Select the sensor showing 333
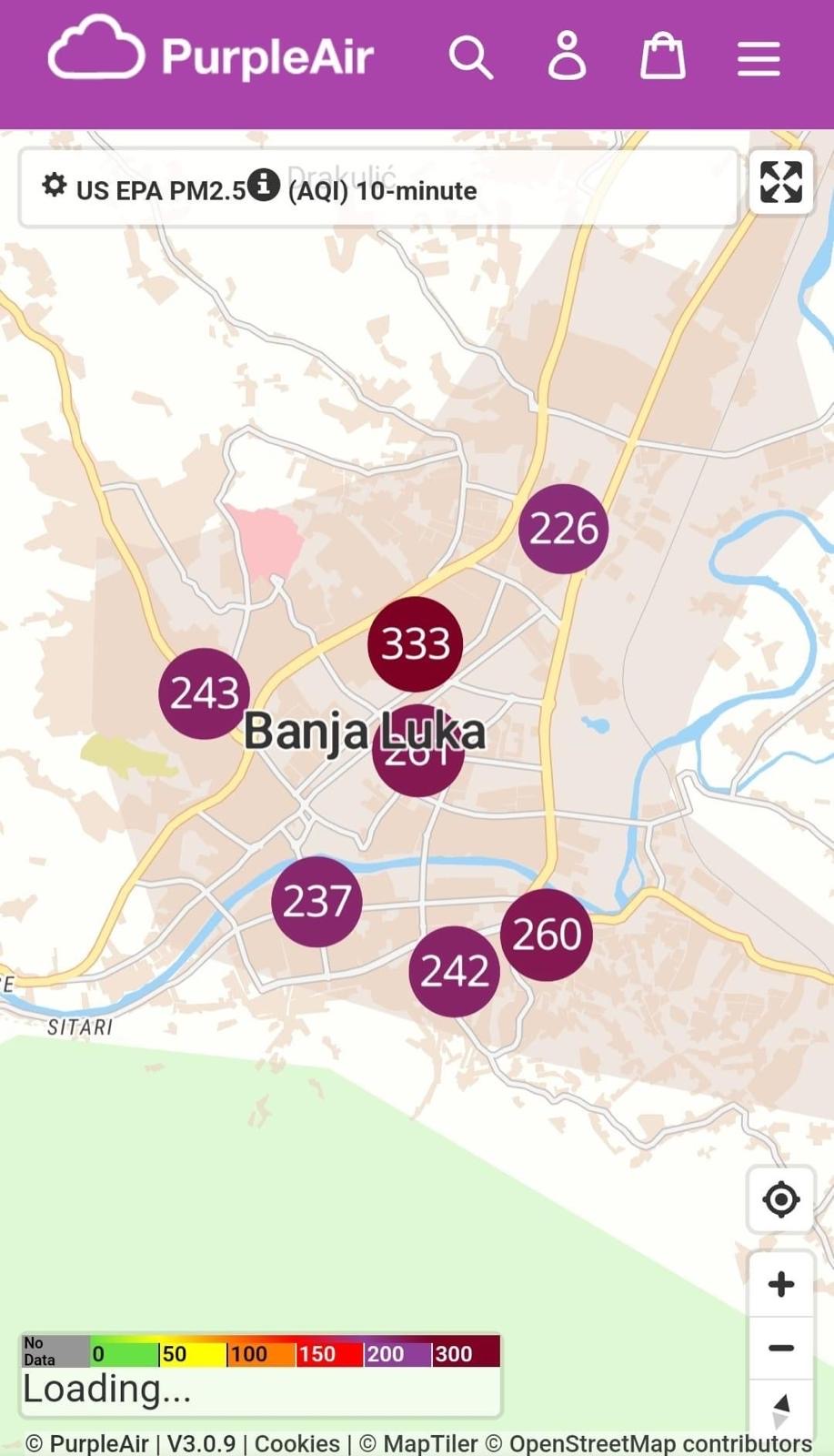 [x=416, y=644]
